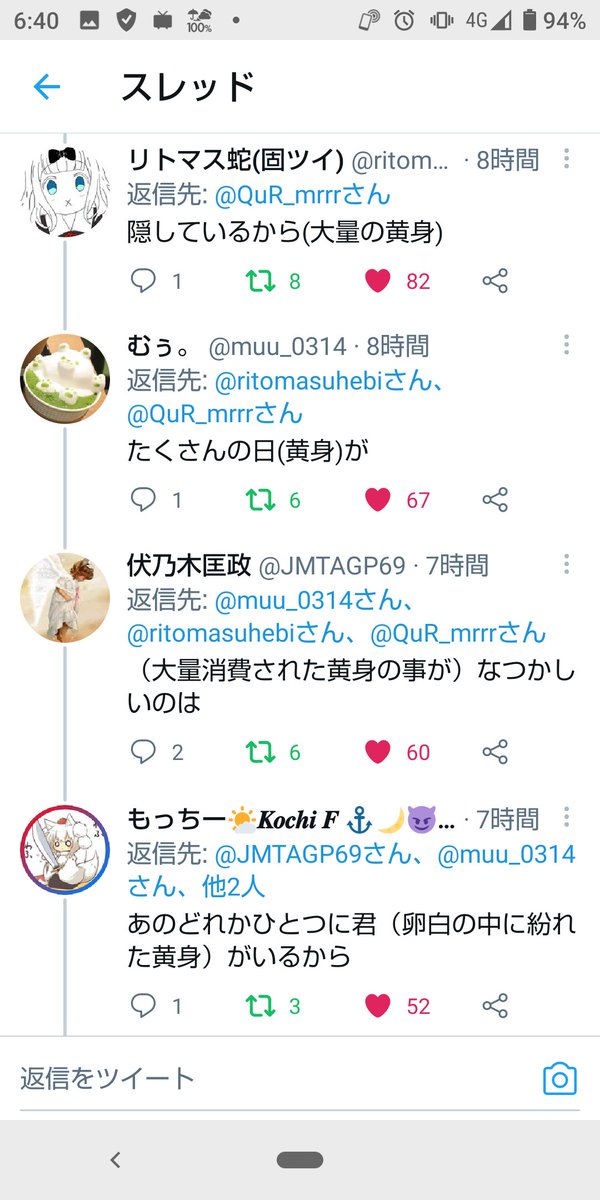Open the camera to attach a photo
The width and height of the screenshot is (600, 1200).
(x=560, y=1078)
